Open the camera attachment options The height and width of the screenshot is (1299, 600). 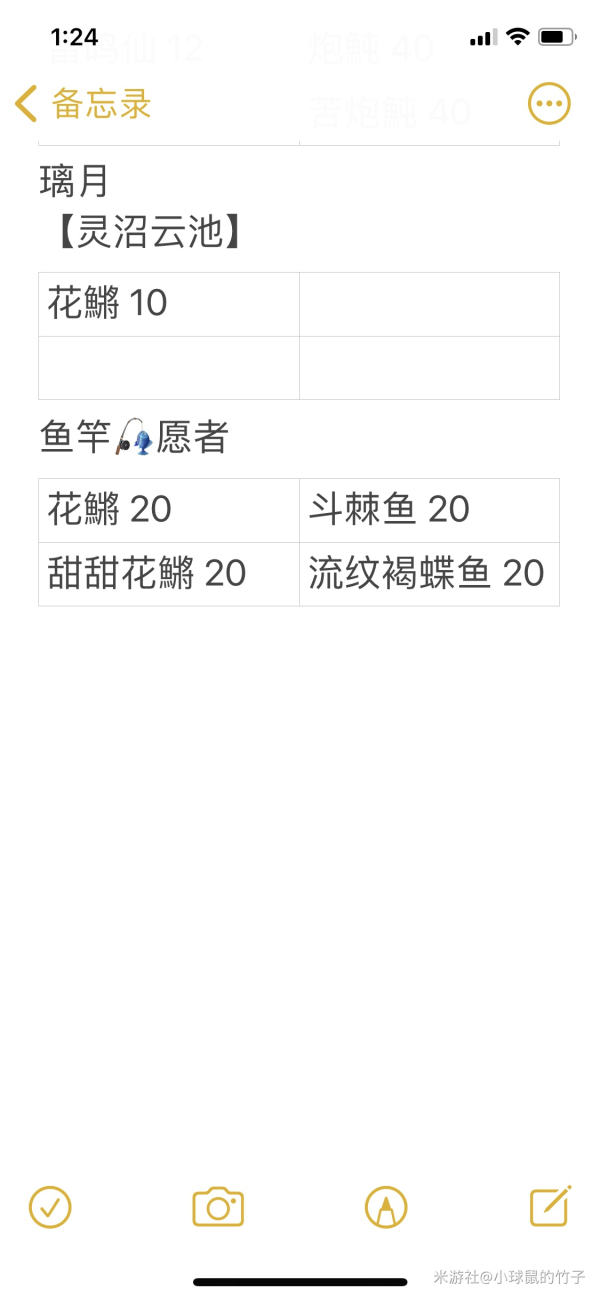pos(218,1207)
